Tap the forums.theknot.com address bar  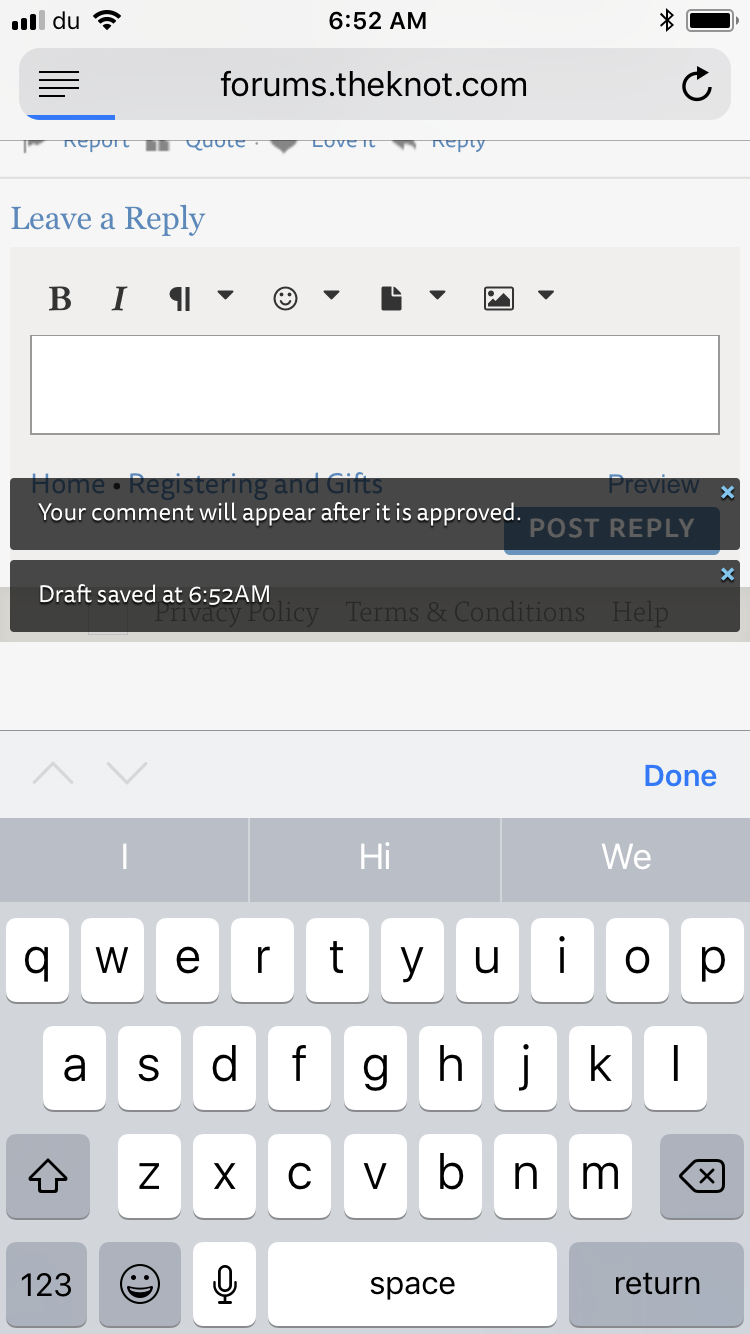[x=374, y=85]
